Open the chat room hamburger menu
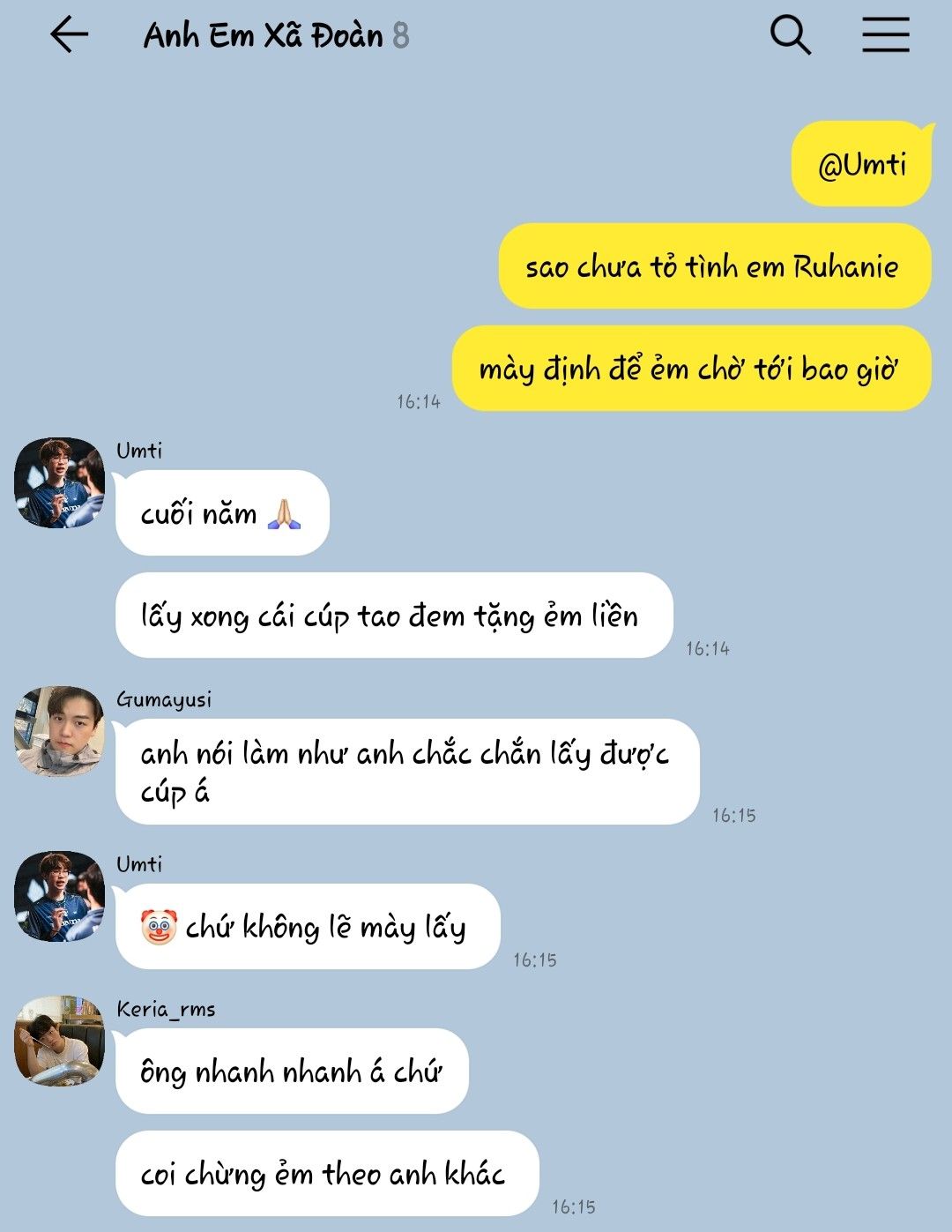Screen dimensions: 952x1232 (885, 35)
